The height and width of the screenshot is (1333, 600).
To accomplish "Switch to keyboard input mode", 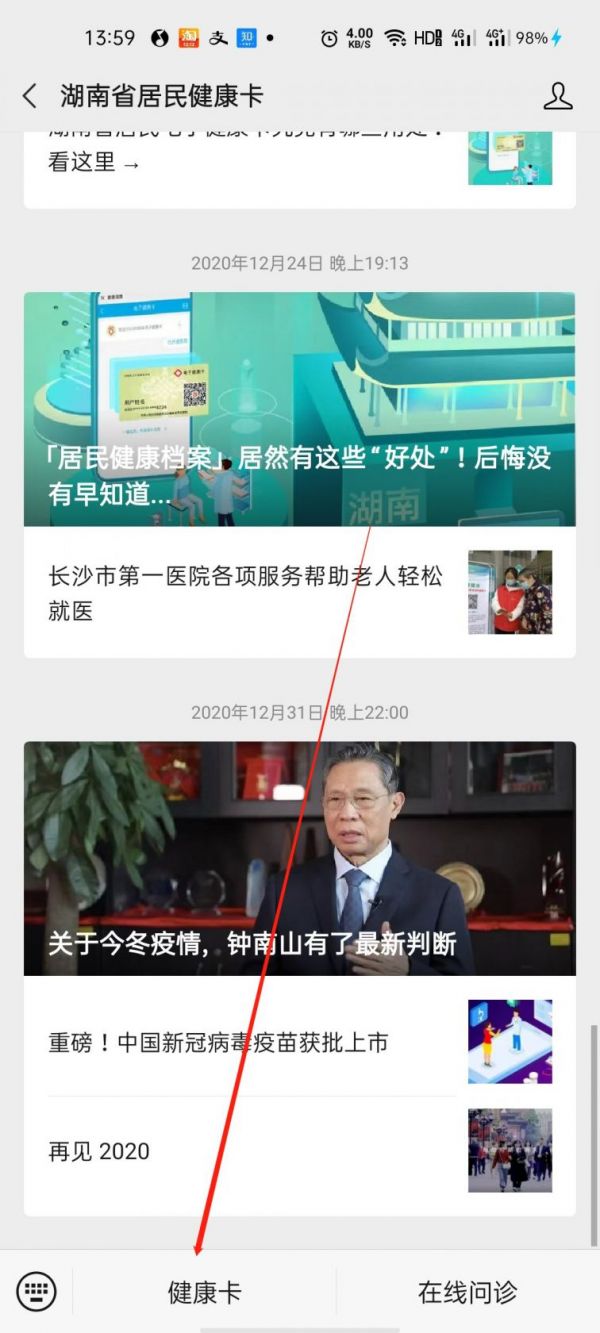I will (37, 1291).
